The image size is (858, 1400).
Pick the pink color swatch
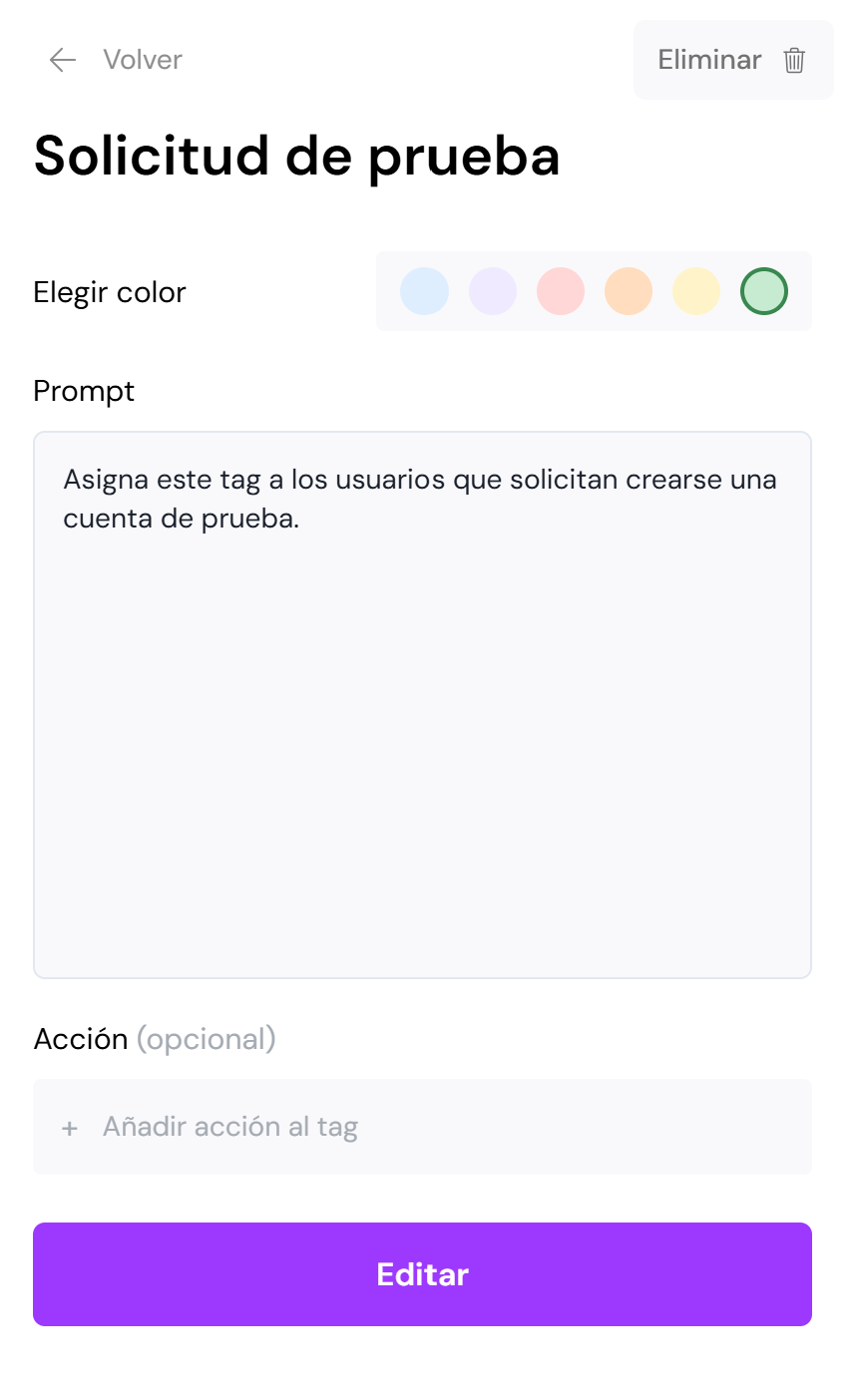561,291
